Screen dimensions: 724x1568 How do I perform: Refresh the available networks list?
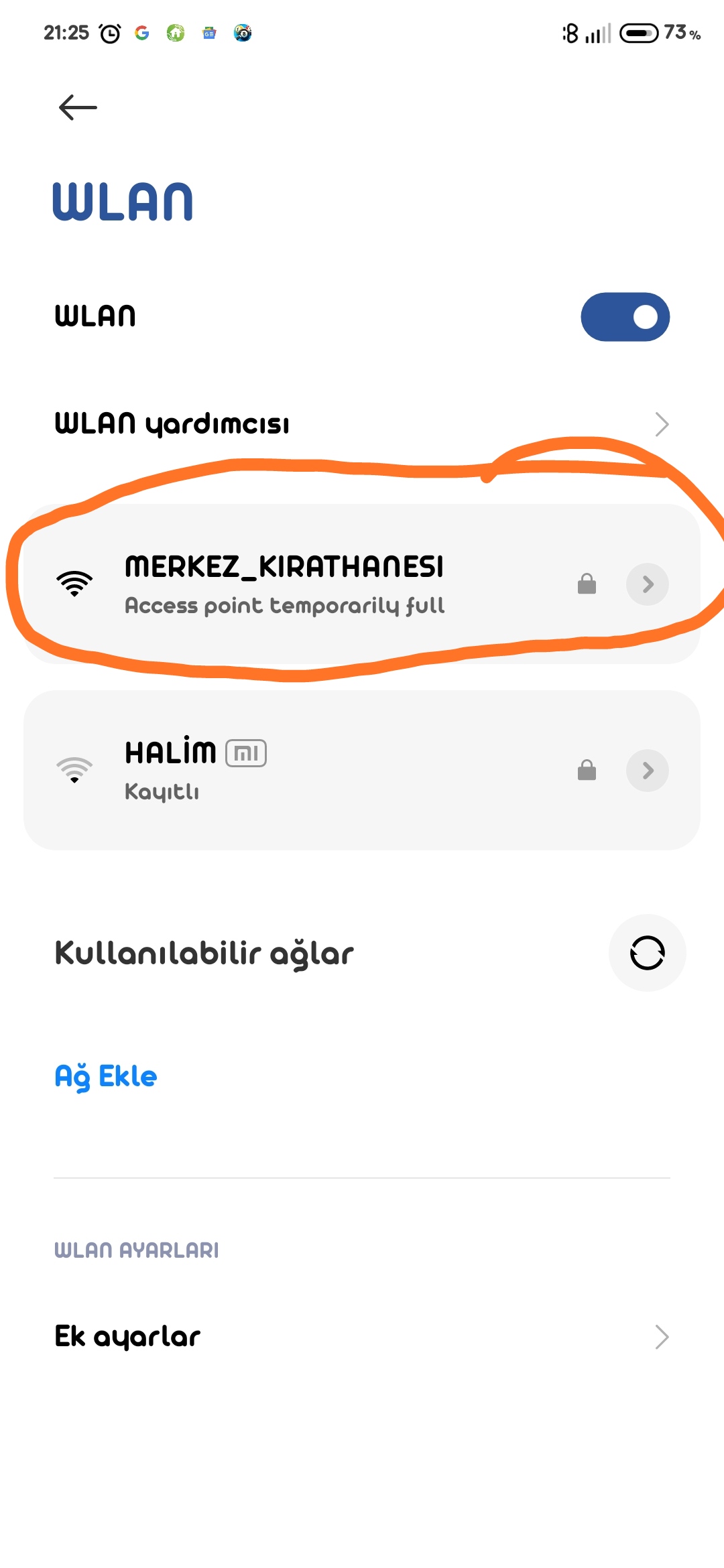[647, 953]
